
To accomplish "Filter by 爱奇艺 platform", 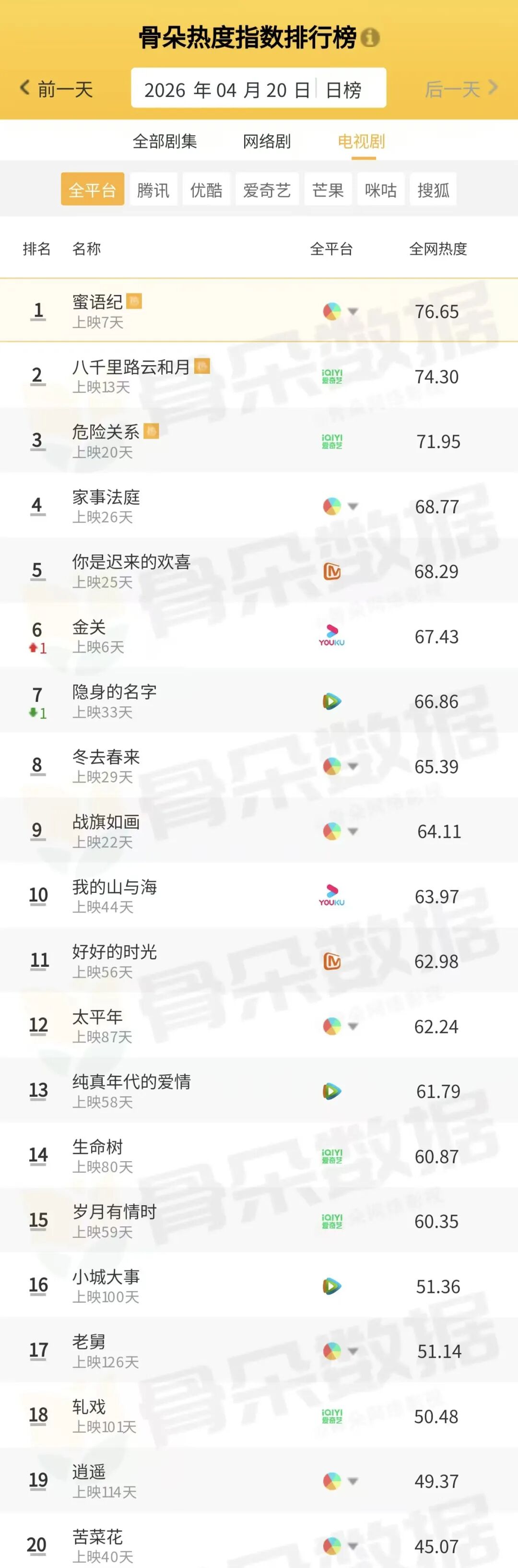I will coord(267,190).
